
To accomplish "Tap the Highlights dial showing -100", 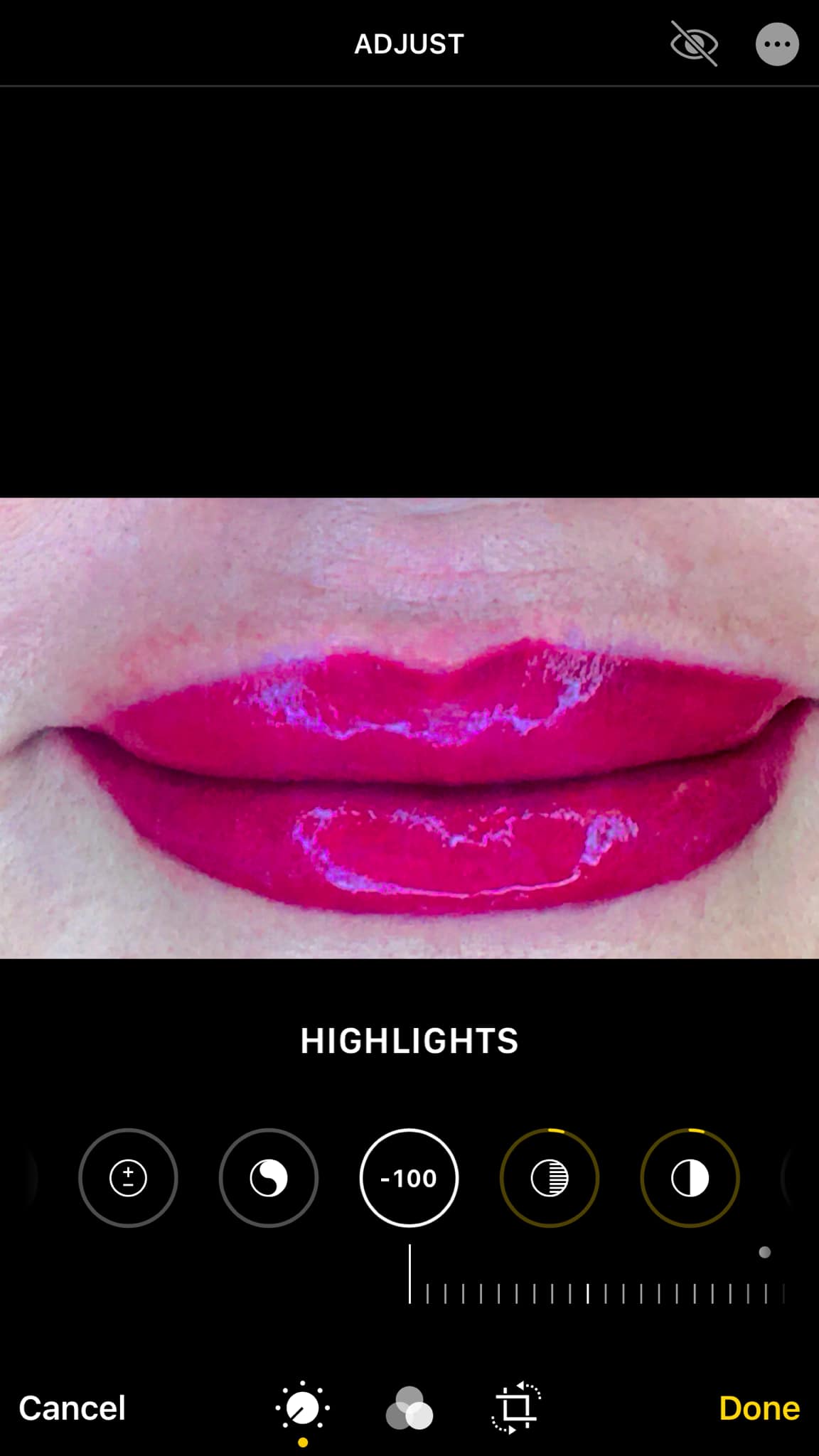I will tap(409, 1178).
